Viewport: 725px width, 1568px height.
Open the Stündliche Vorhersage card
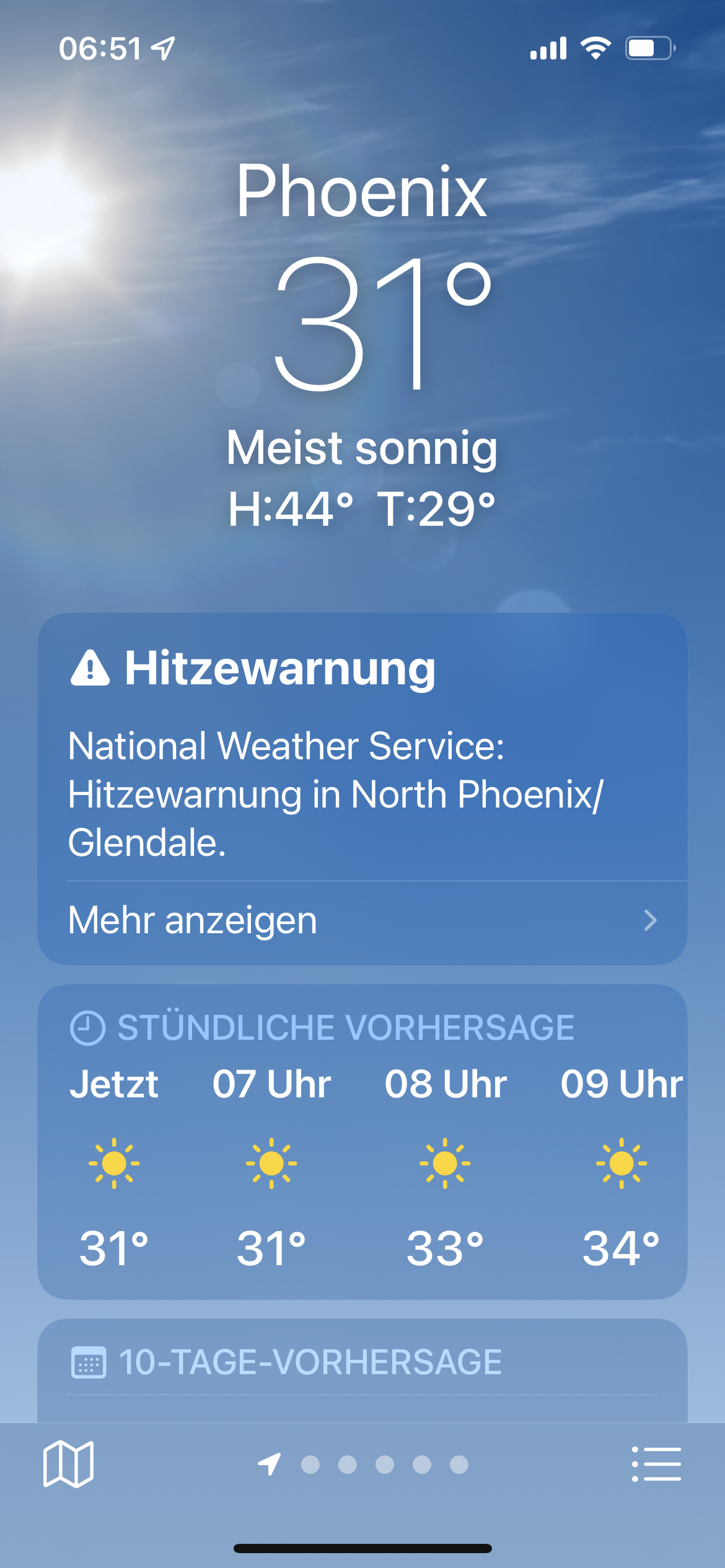pos(362,1142)
